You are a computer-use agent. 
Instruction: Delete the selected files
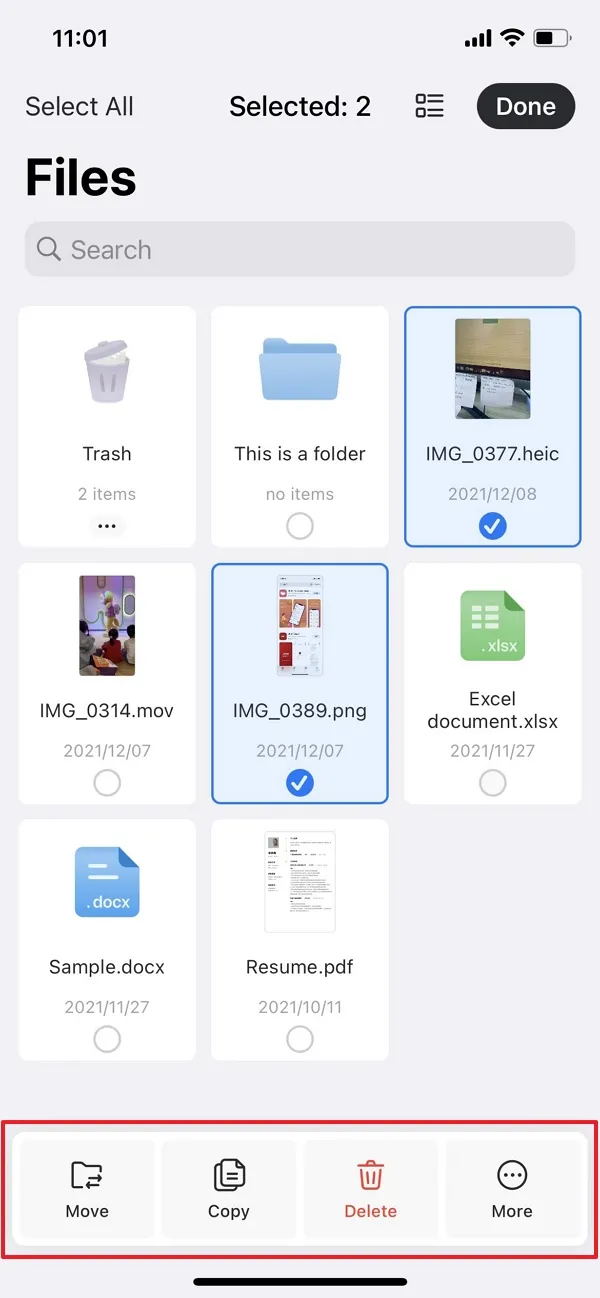pos(371,1189)
